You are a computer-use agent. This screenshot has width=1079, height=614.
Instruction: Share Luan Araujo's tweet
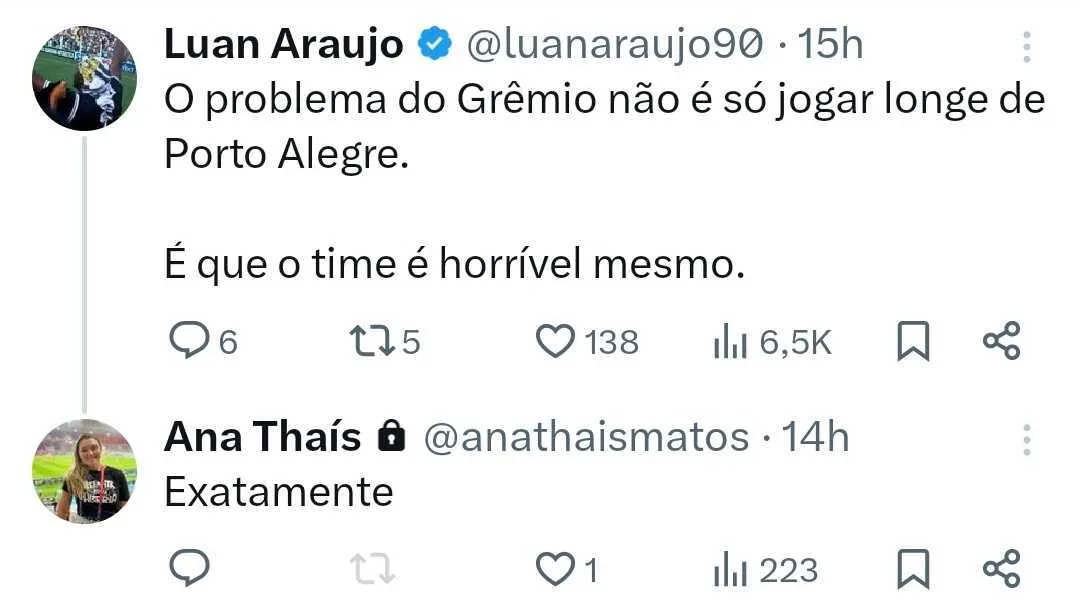point(1001,342)
